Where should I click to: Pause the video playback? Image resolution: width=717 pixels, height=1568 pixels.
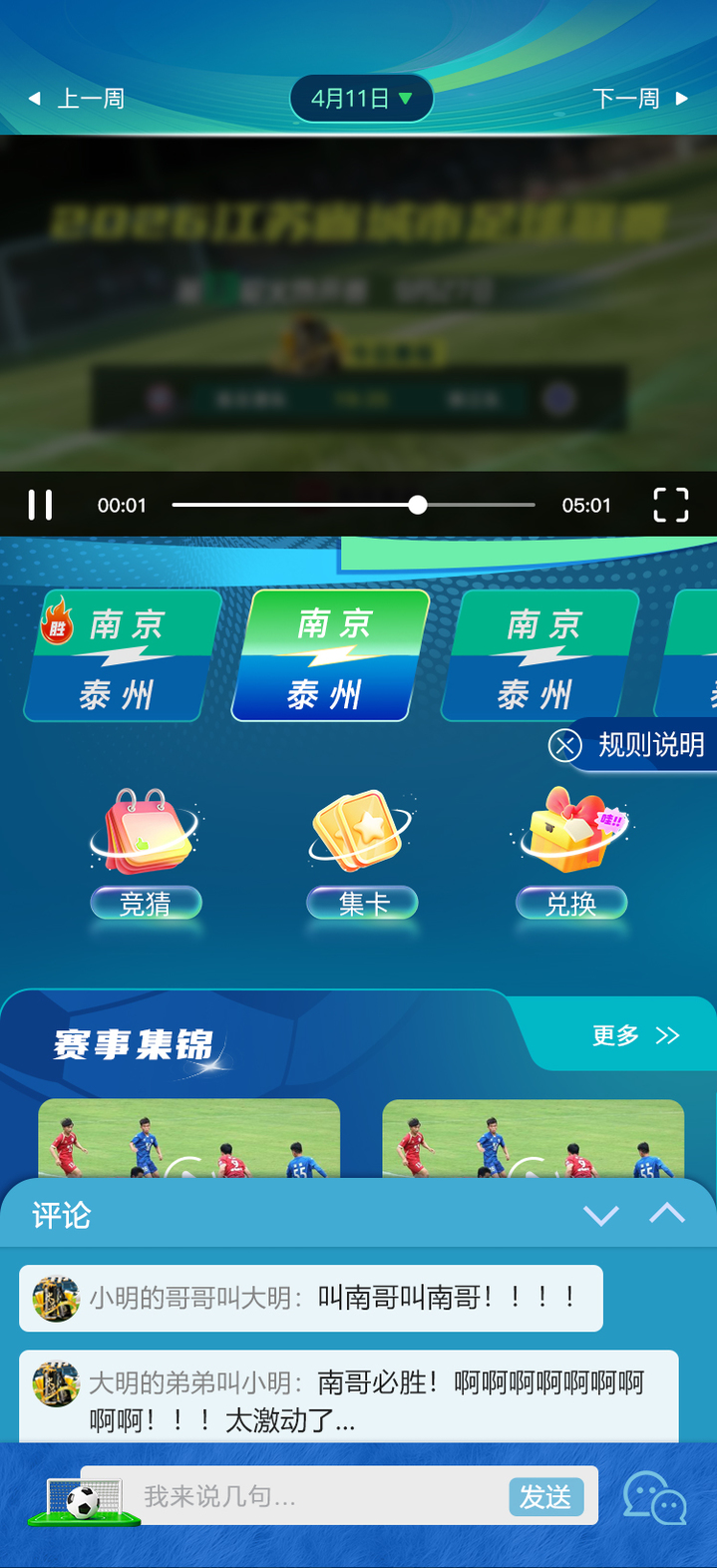pos(40,505)
